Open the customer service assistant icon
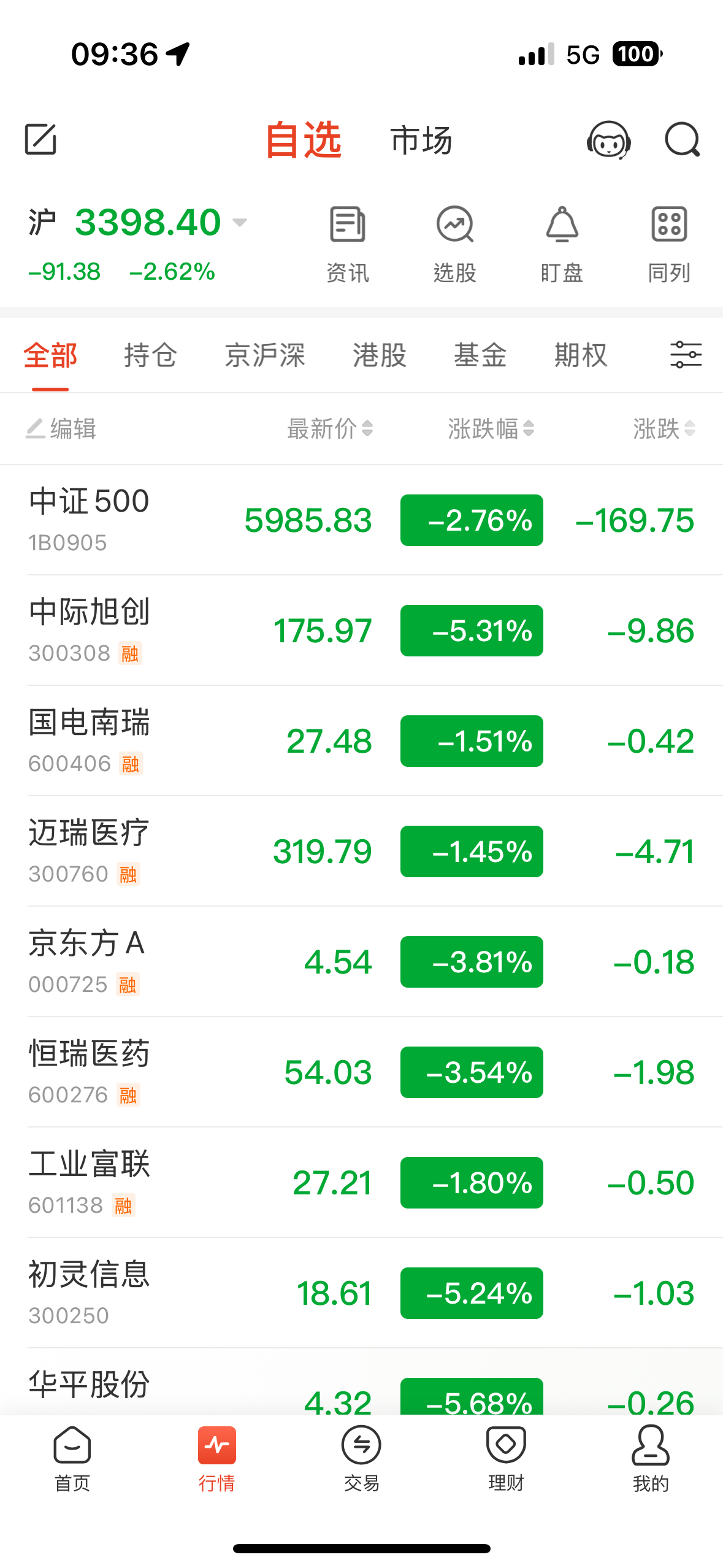723x1568 pixels. [608, 140]
